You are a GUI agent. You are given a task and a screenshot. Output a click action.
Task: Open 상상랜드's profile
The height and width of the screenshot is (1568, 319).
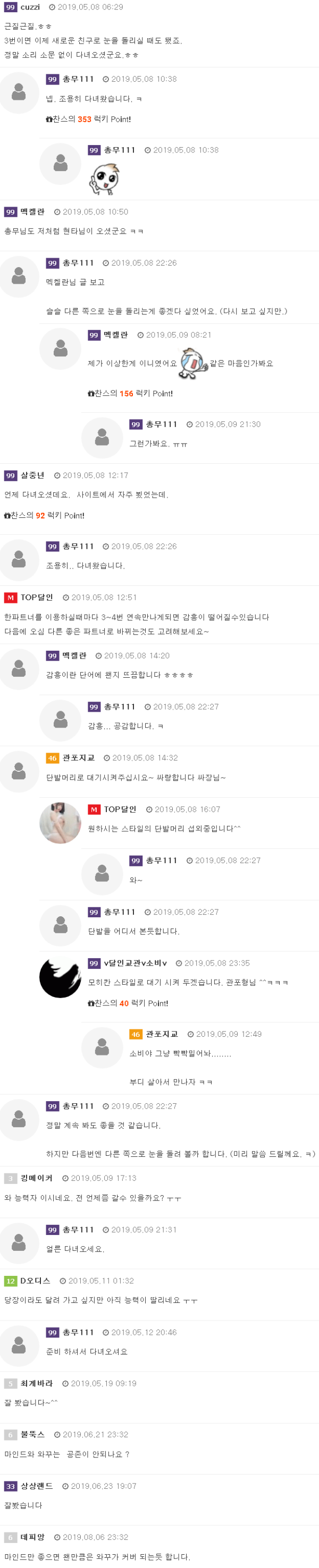tap(37, 1486)
